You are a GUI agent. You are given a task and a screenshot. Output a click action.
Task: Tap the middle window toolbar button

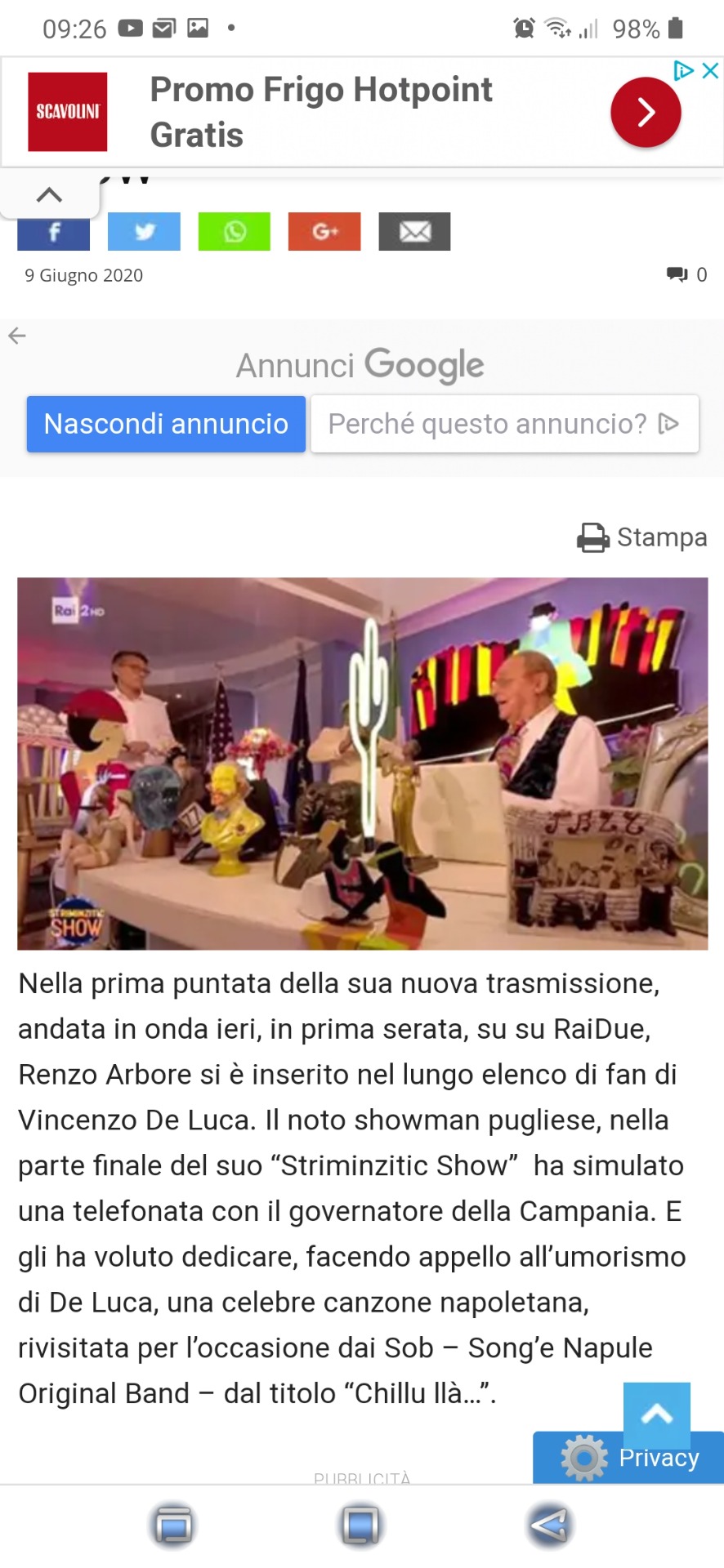(360, 1525)
